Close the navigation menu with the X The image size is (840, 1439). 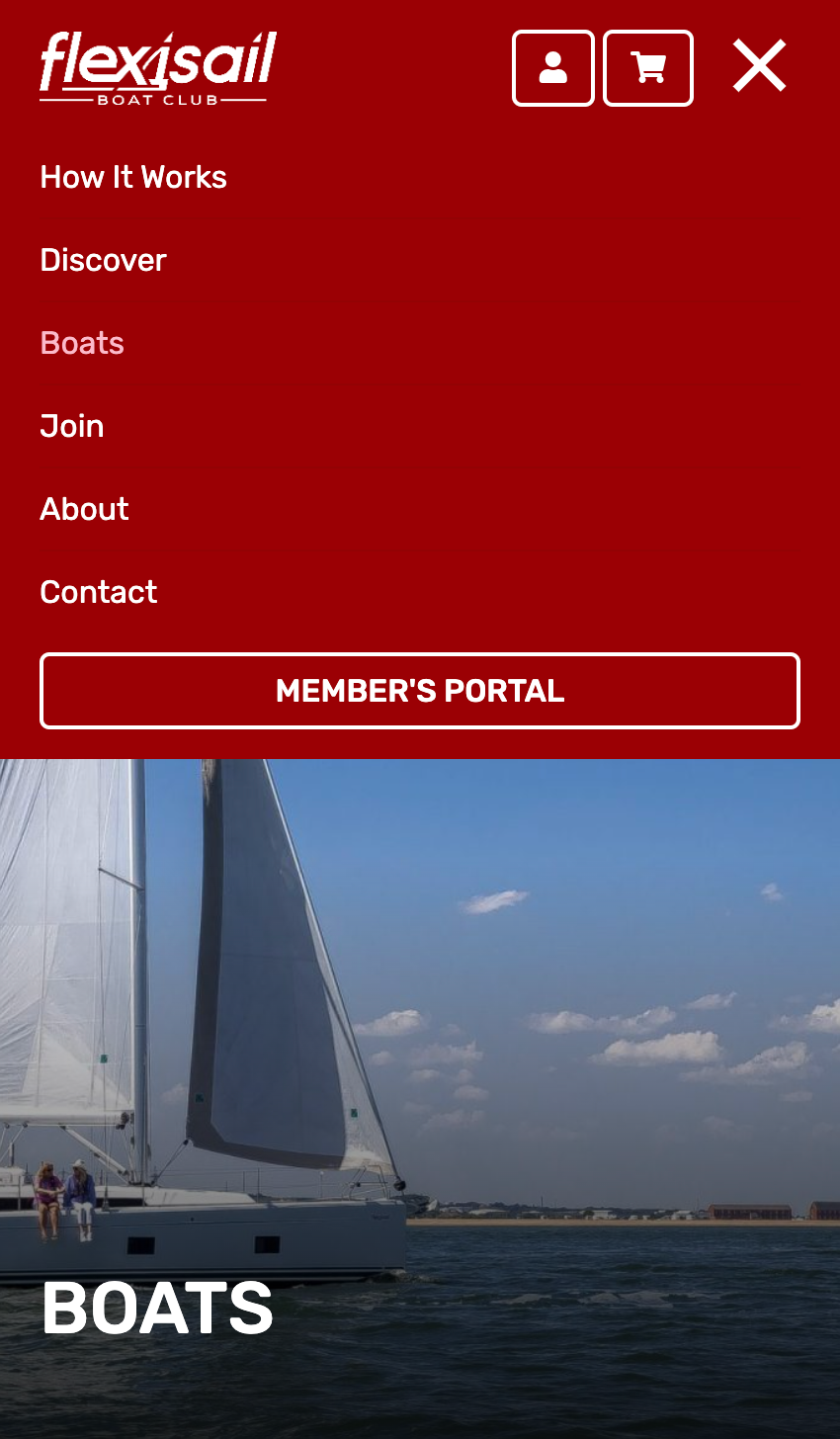759,65
